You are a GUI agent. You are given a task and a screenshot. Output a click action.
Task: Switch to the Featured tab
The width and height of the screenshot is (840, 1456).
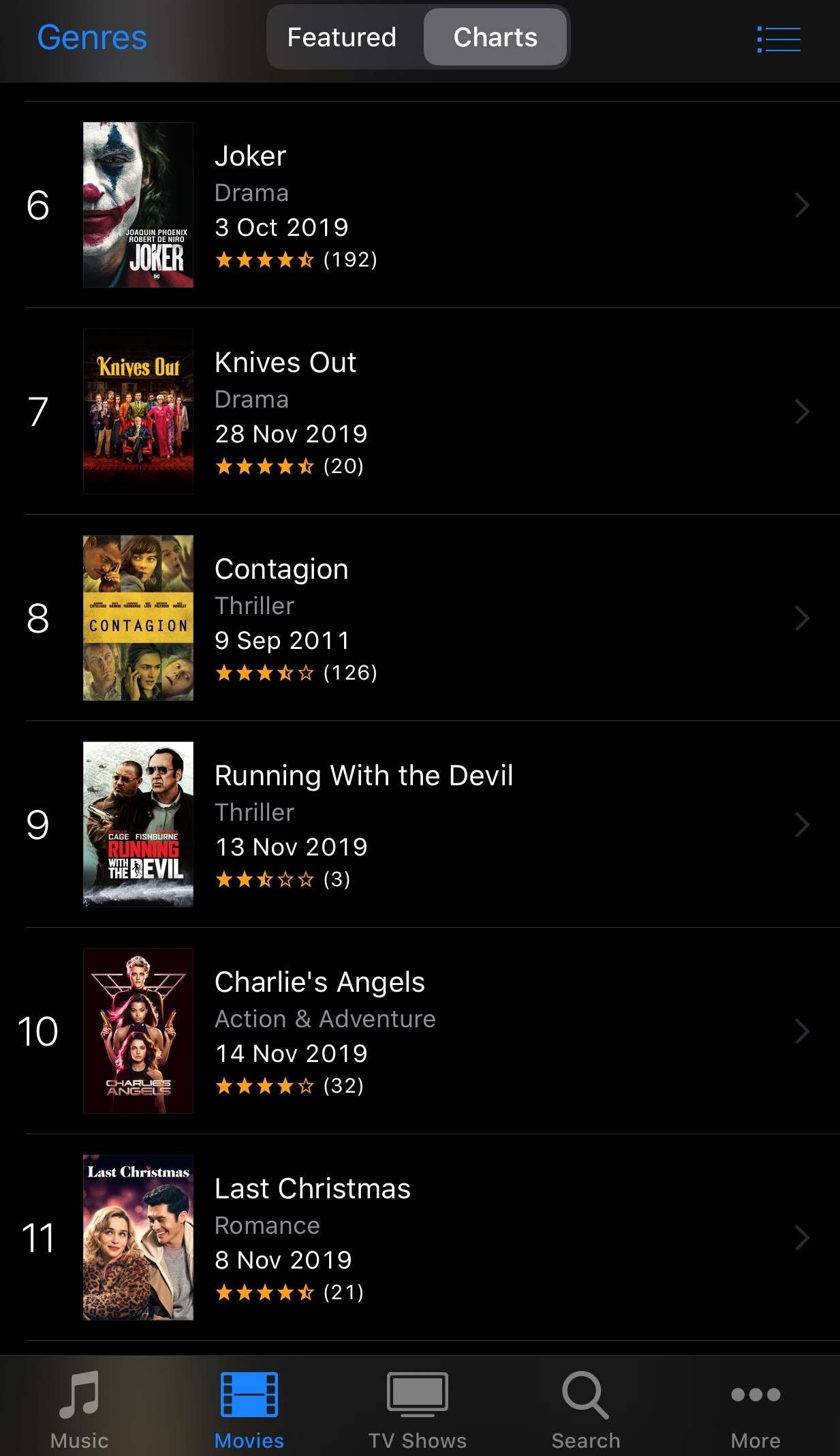340,37
